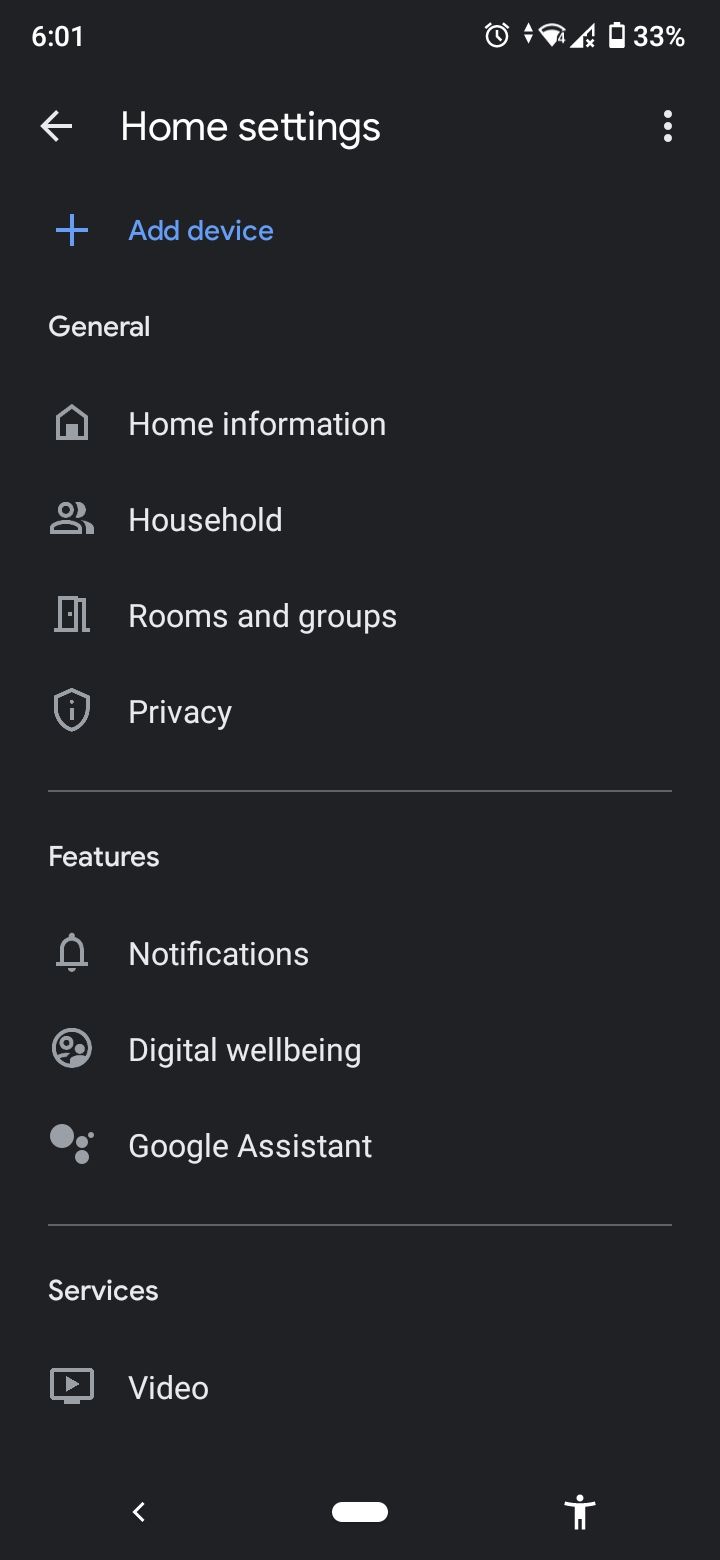The width and height of the screenshot is (720, 1560).
Task: Tap the Notifications bell icon
Action: point(70,952)
